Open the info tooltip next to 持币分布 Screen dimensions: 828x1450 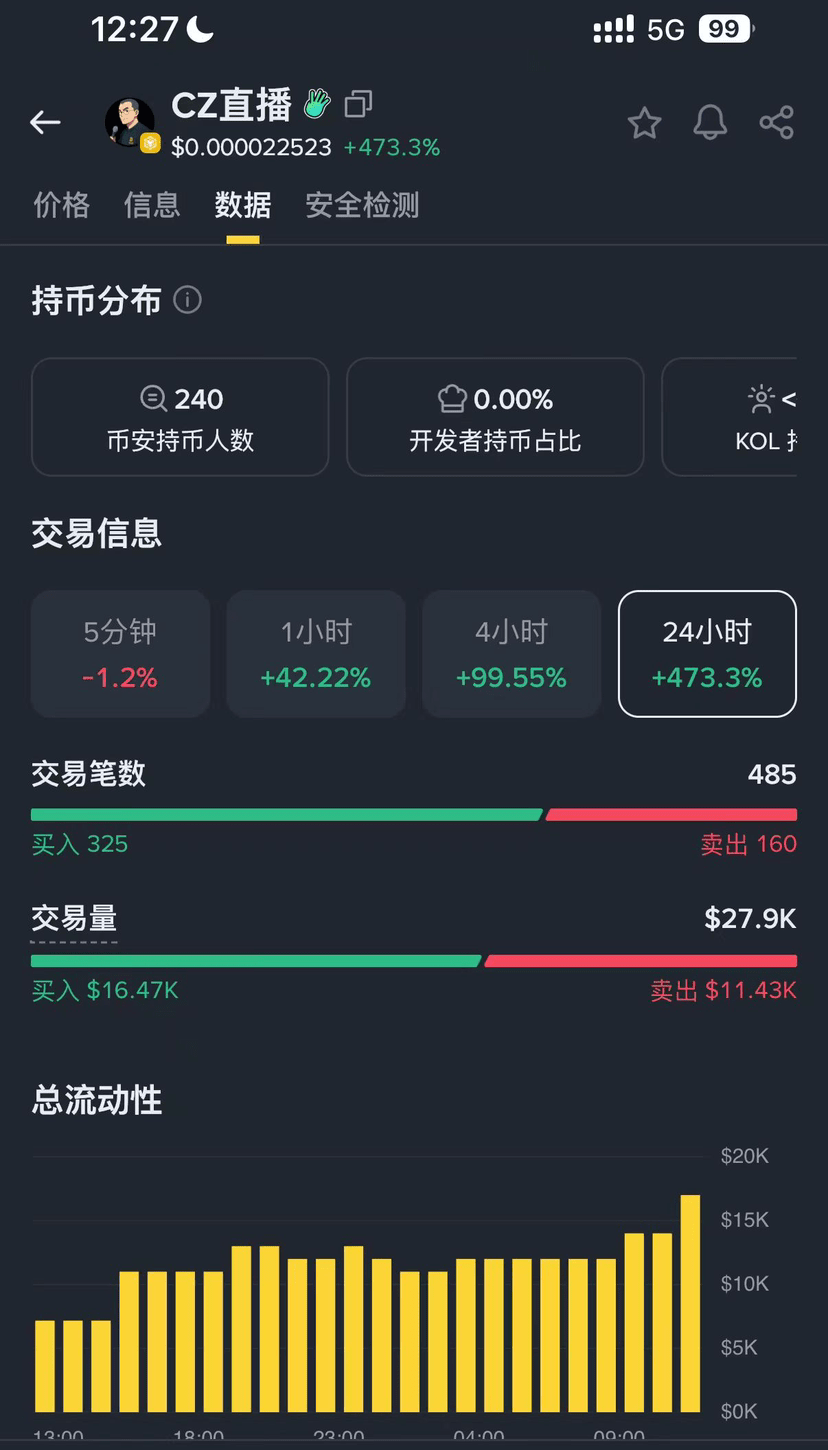coord(188,300)
